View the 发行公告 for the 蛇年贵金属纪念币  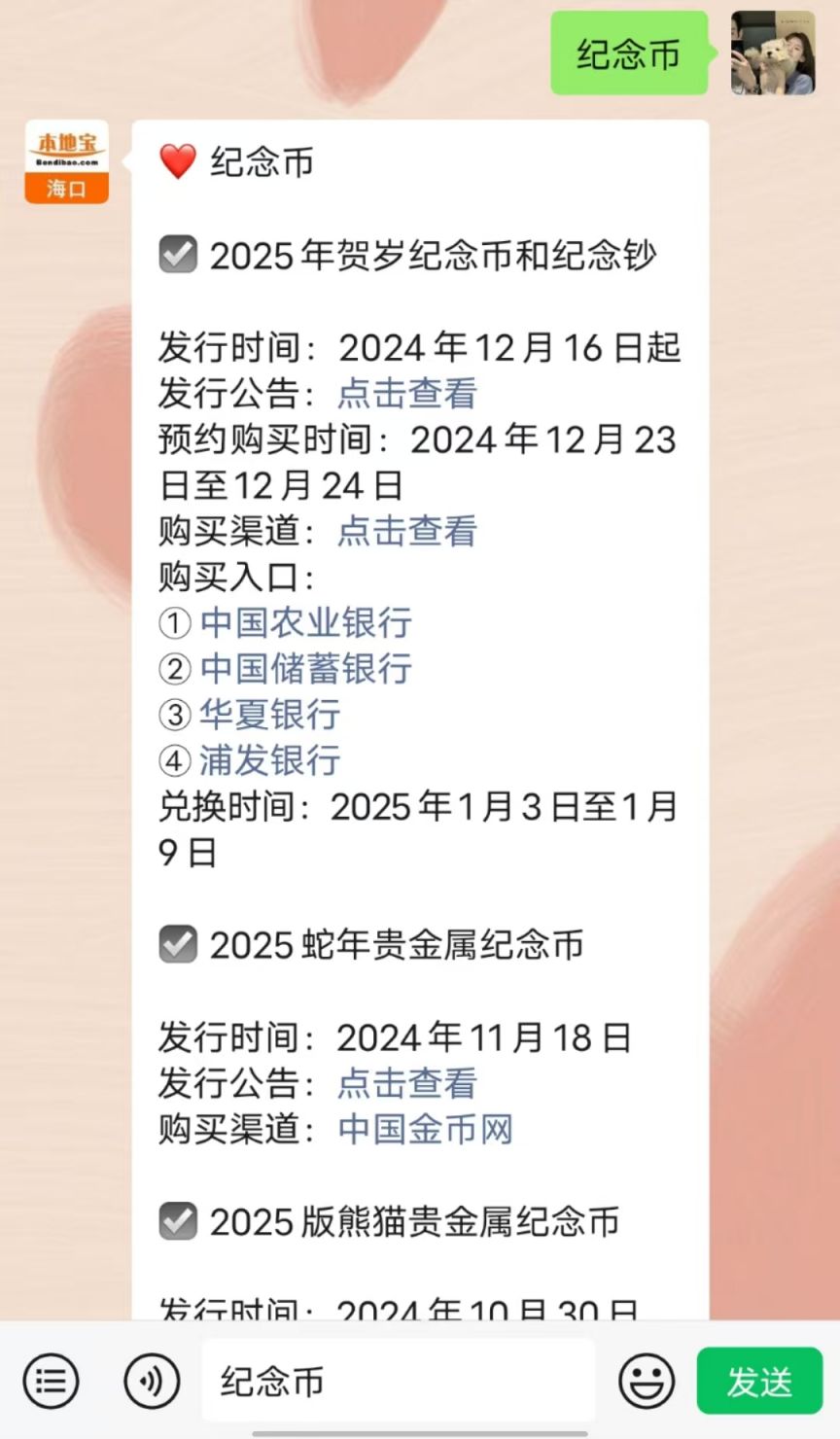(x=406, y=1084)
